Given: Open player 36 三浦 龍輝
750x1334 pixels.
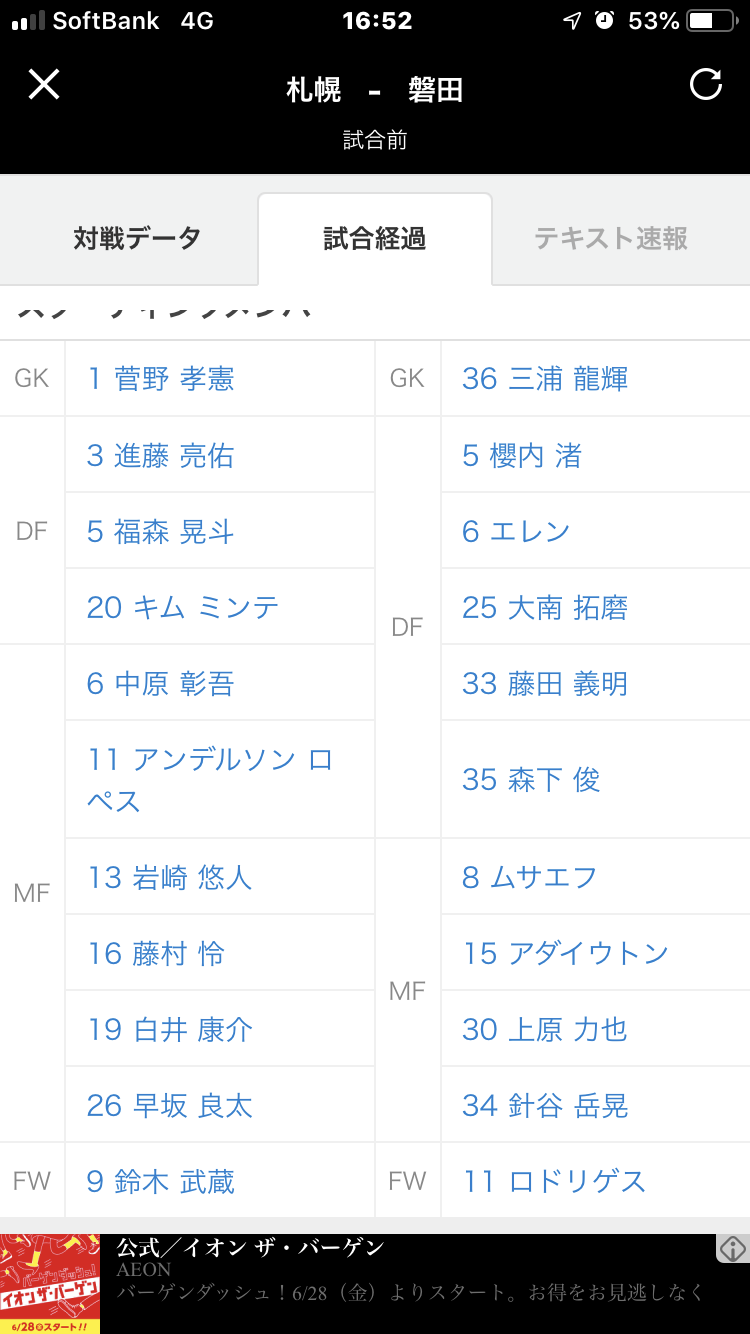Looking at the screenshot, I should click(545, 379).
